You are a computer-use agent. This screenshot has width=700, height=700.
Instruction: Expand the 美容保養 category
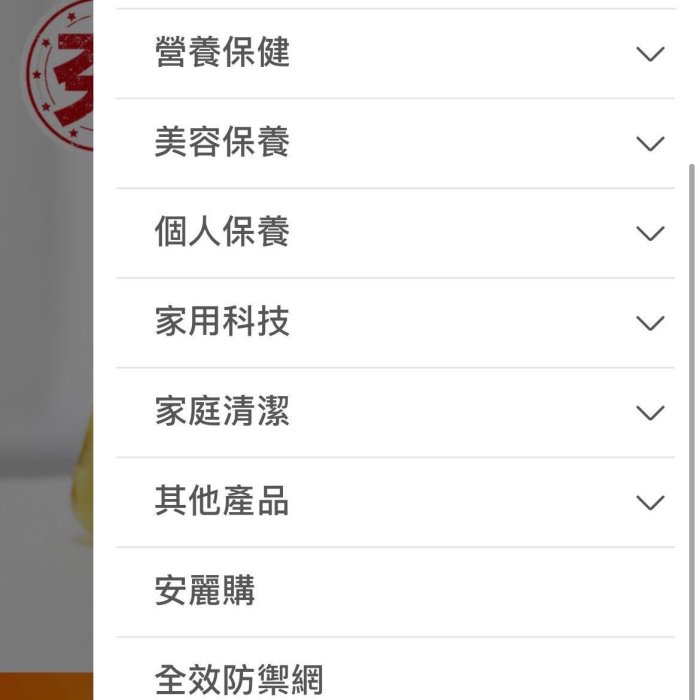(x=650, y=144)
